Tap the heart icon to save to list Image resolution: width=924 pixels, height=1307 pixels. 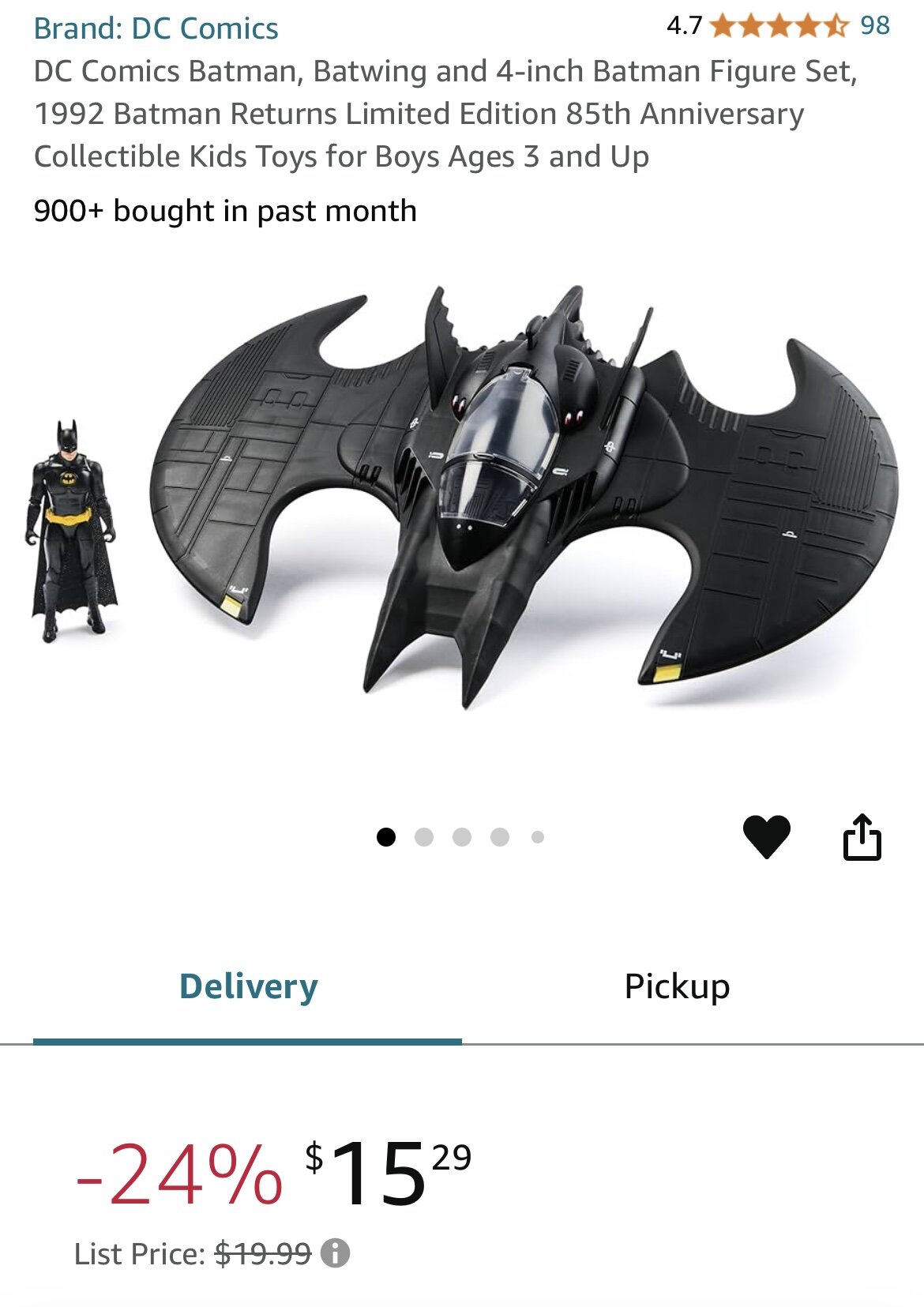(x=766, y=836)
